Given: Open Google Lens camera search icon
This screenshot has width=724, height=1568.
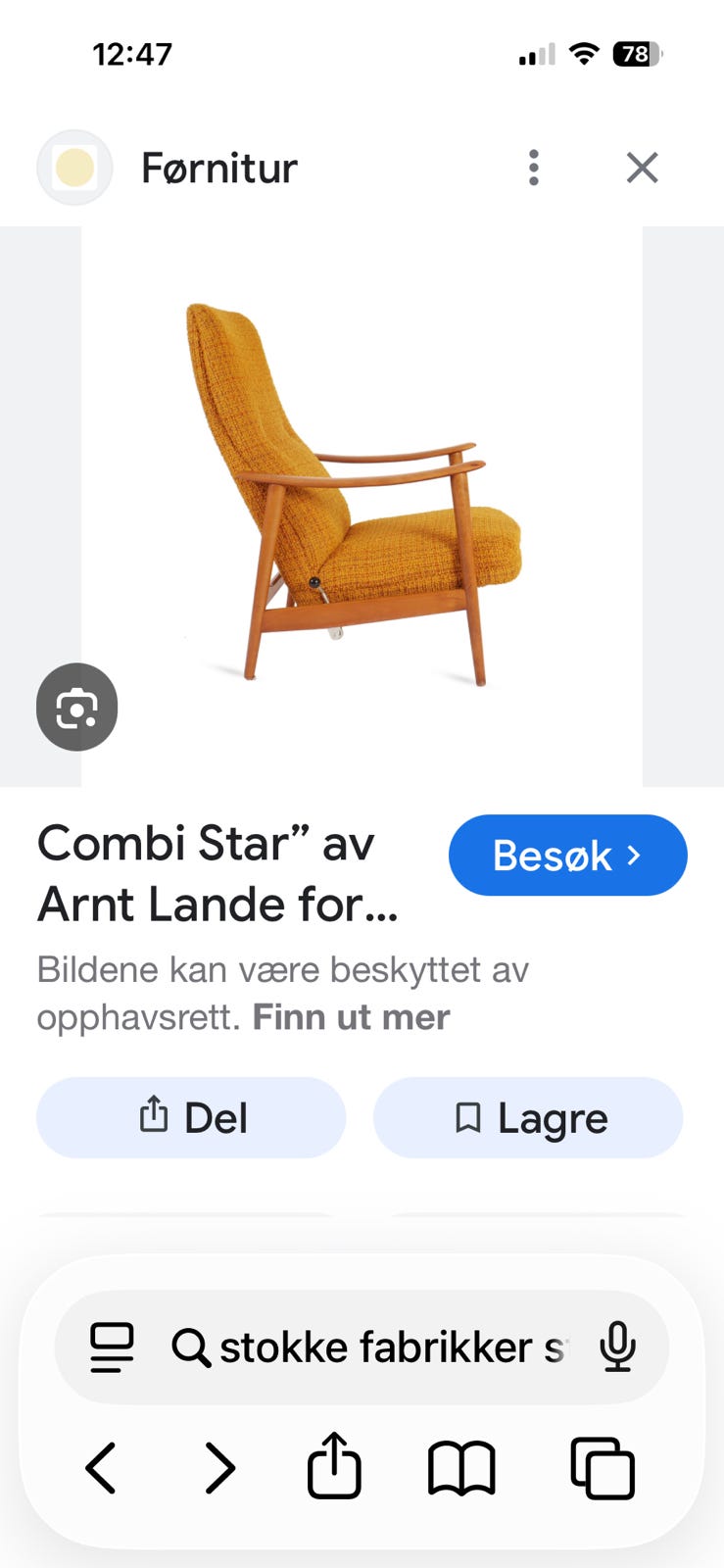Looking at the screenshot, I should [76, 707].
